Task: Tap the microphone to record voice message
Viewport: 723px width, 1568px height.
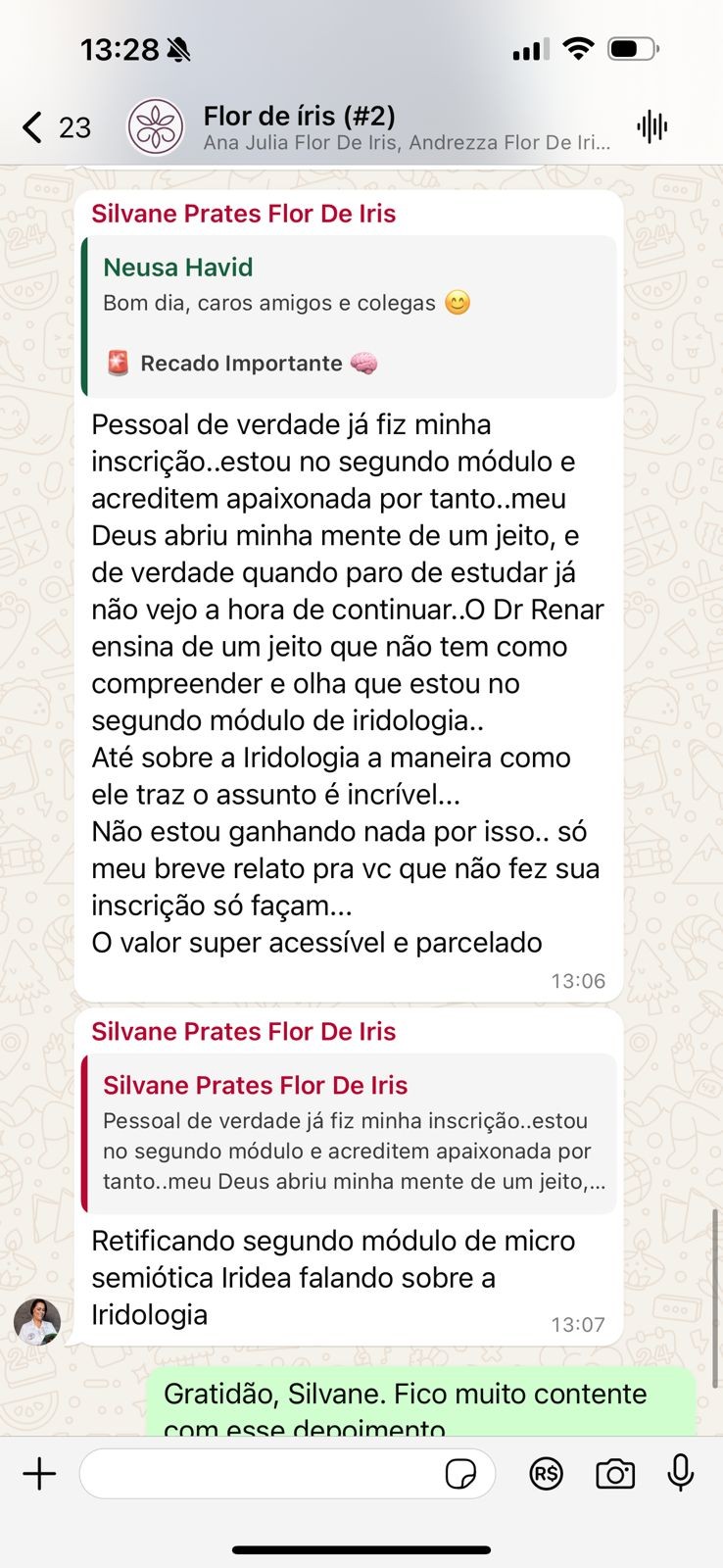Action: [x=680, y=1473]
